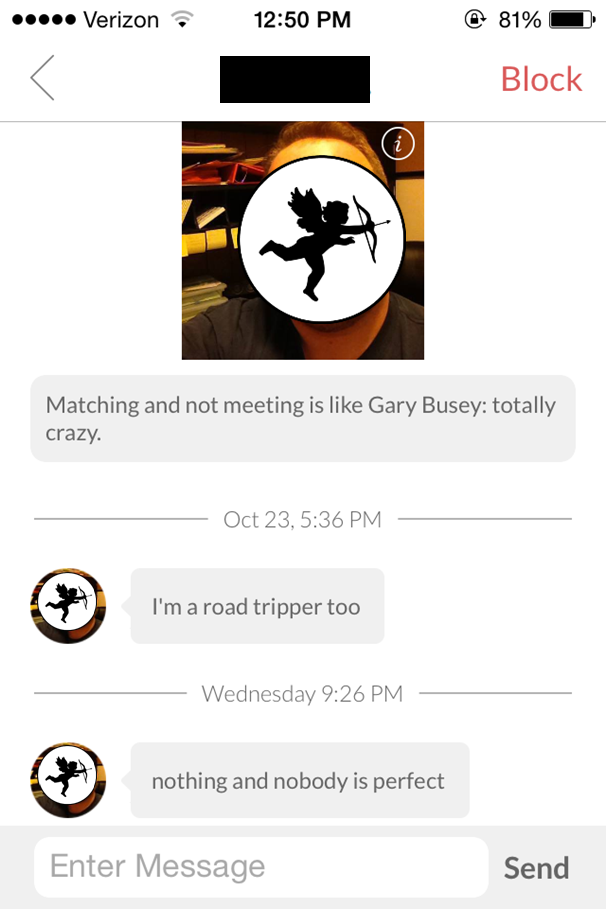Open the match's large profile photo
Screen dimensions: 606x909
(x=302, y=240)
